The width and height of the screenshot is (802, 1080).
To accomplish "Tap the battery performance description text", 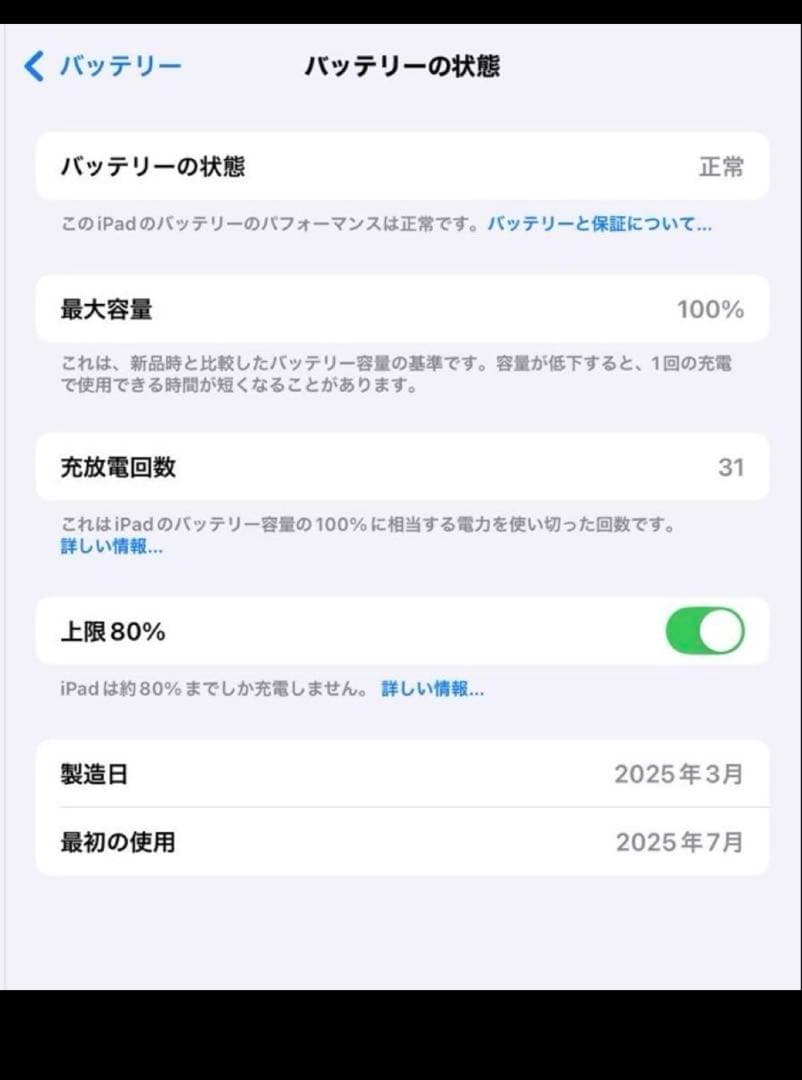I will tap(267, 224).
